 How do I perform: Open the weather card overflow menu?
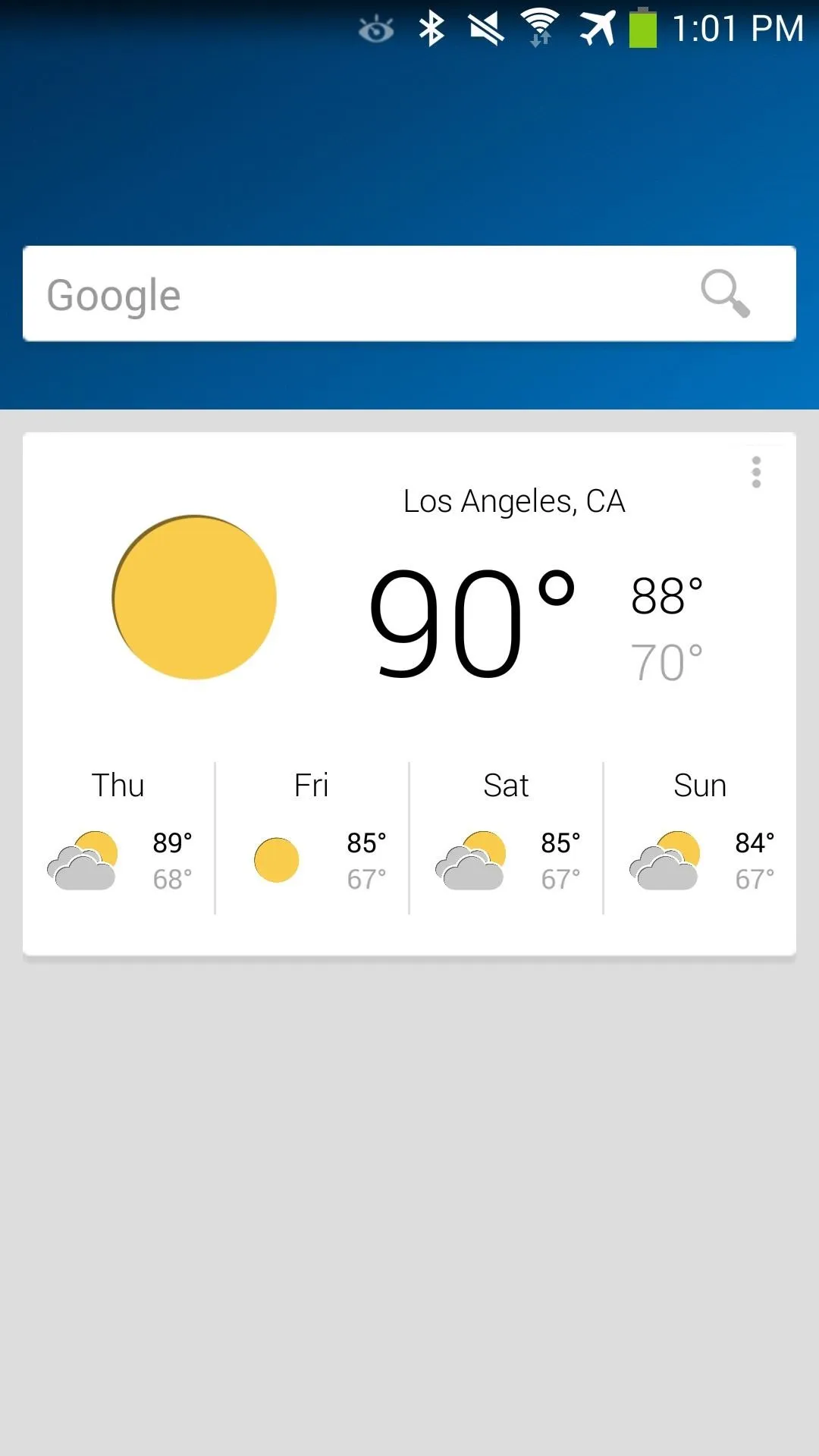point(756,472)
